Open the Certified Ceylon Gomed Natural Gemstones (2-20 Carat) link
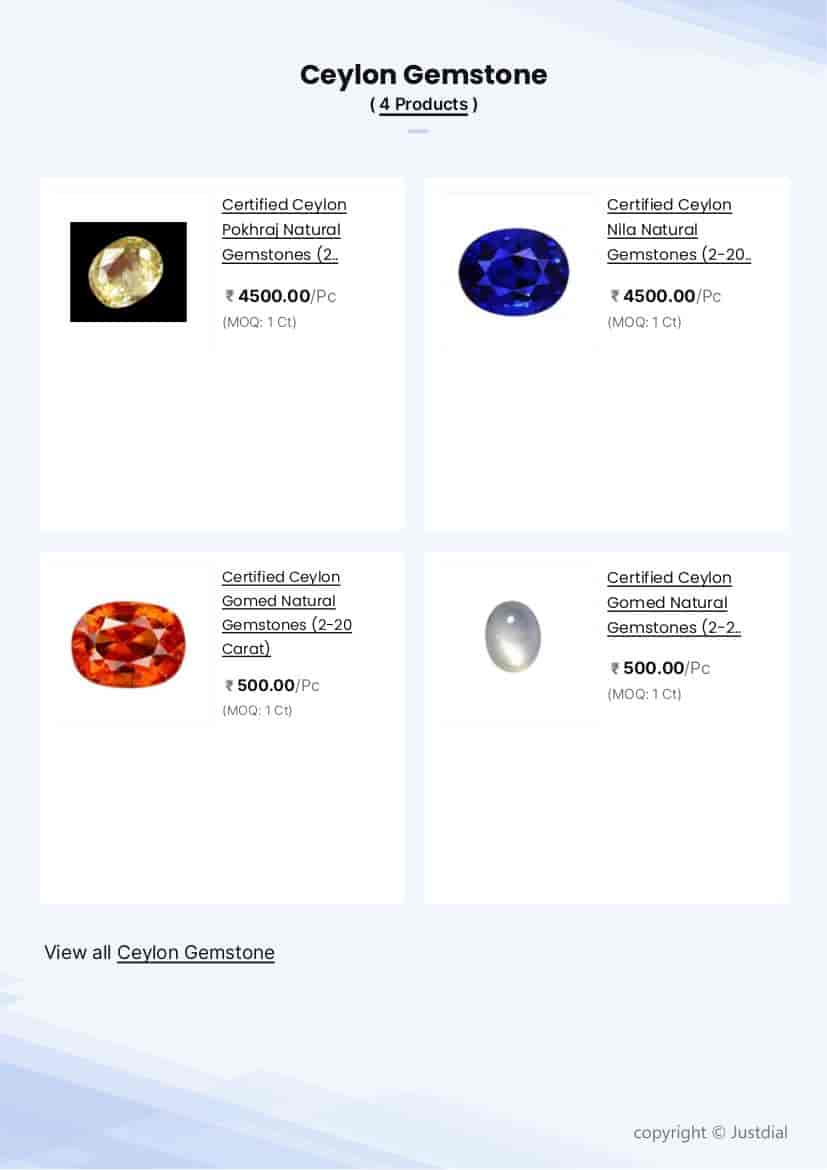The height and width of the screenshot is (1170, 827). coord(287,613)
